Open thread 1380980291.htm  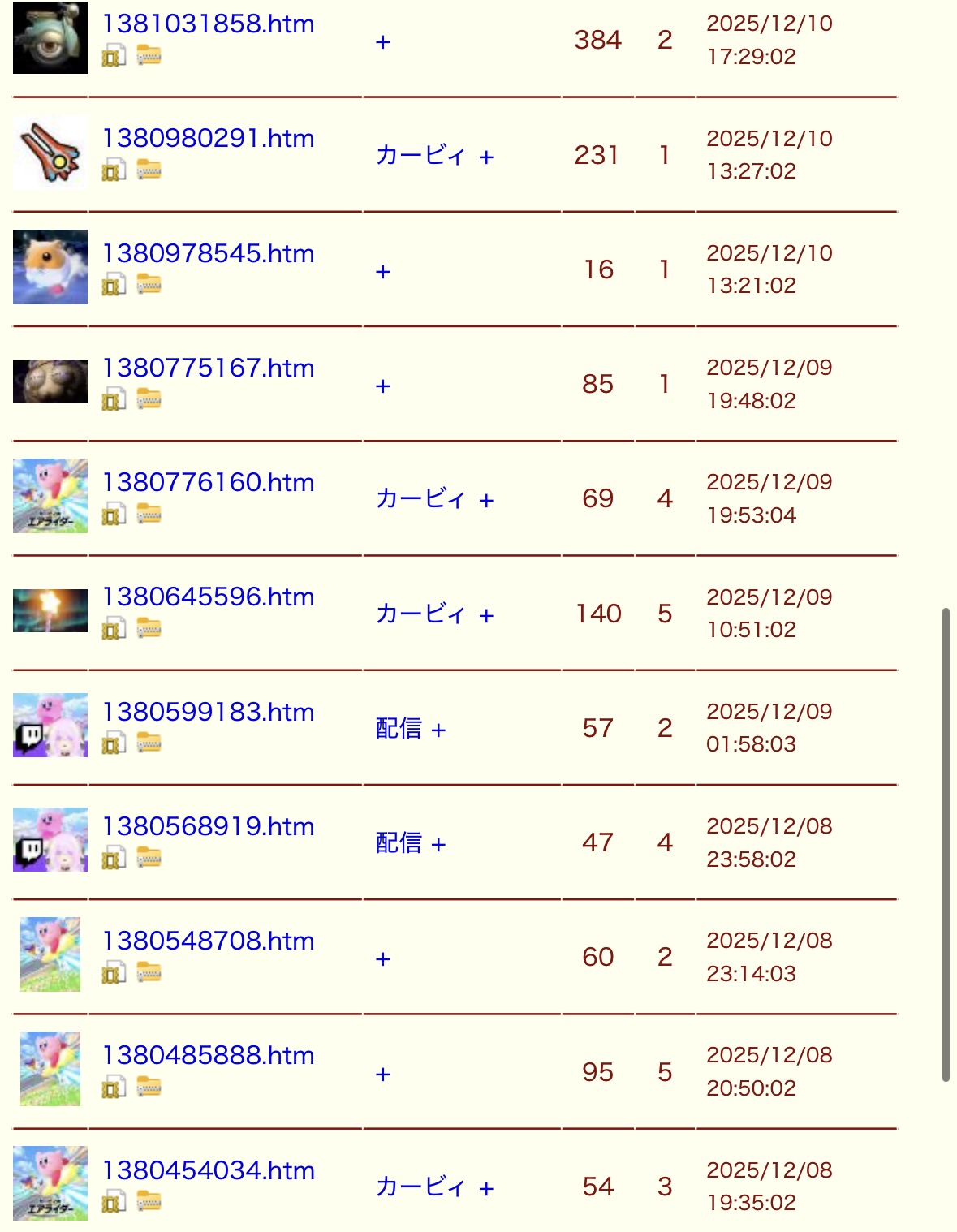208,139
